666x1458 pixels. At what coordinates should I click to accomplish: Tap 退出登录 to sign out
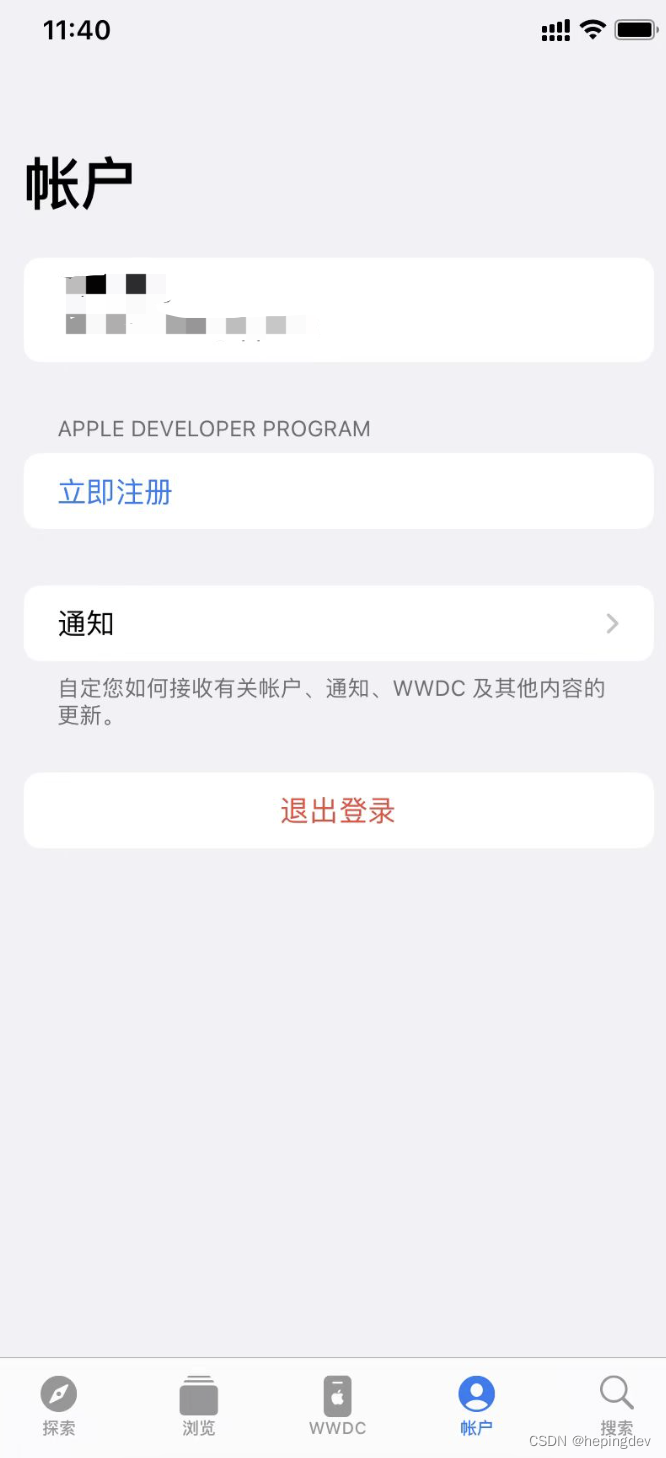point(338,810)
